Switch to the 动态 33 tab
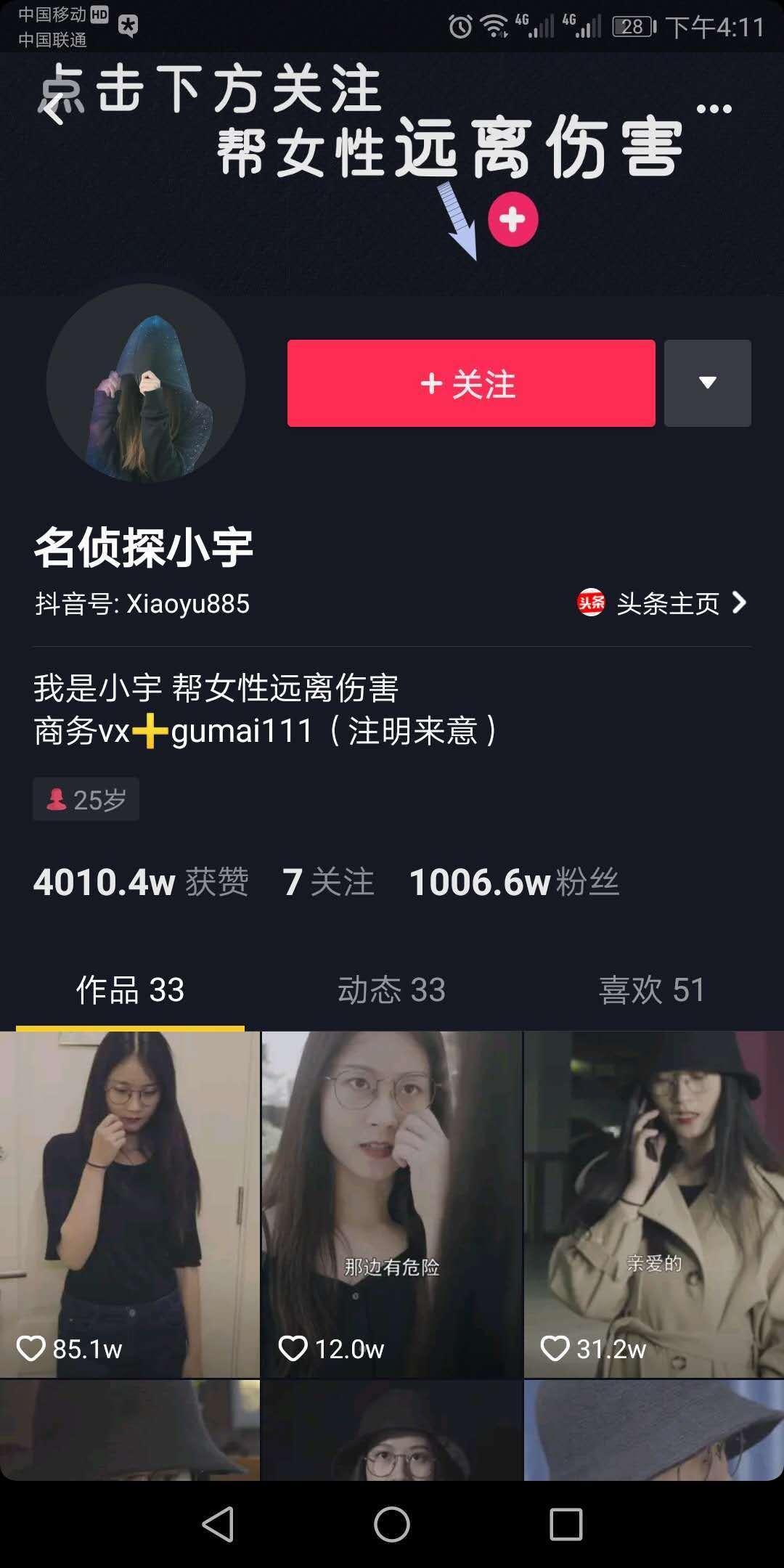784x1568 pixels. pyautogui.click(x=391, y=989)
